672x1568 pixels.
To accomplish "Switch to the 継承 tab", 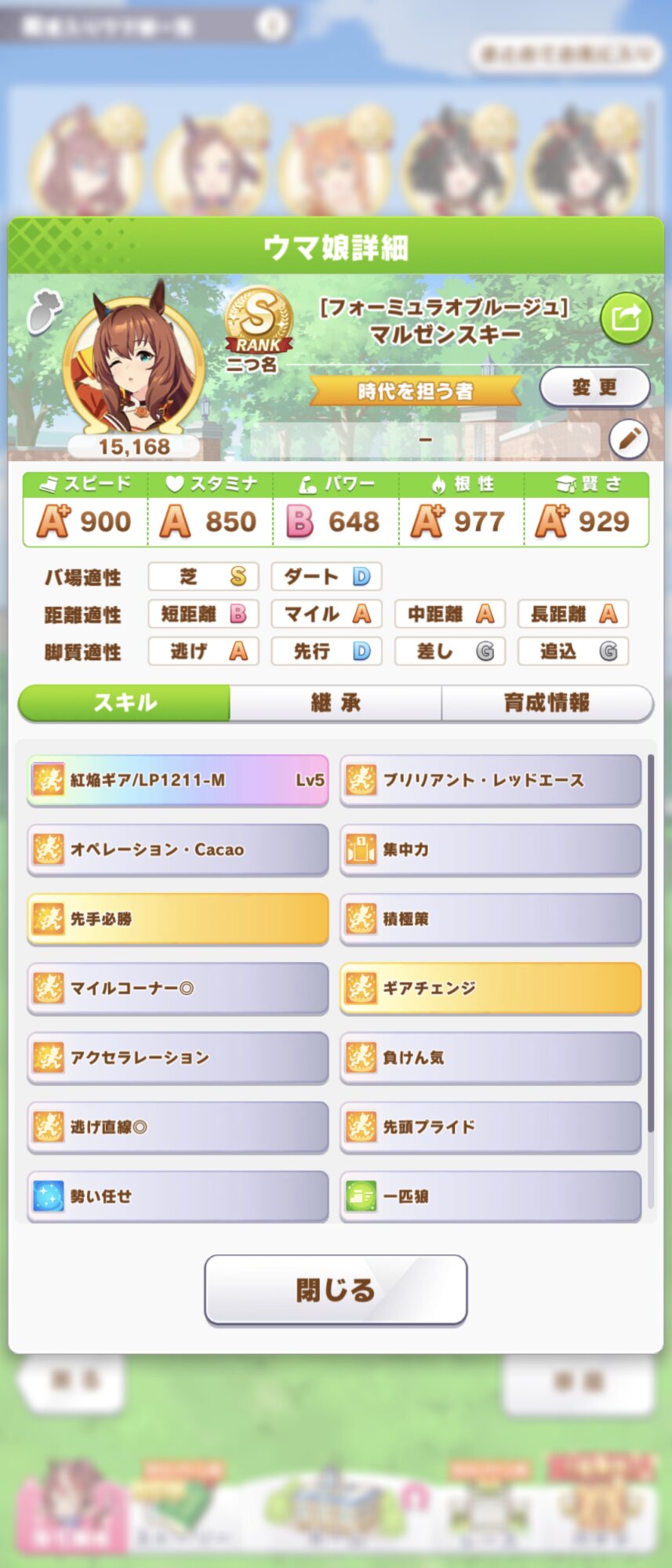I will pos(336,703).
